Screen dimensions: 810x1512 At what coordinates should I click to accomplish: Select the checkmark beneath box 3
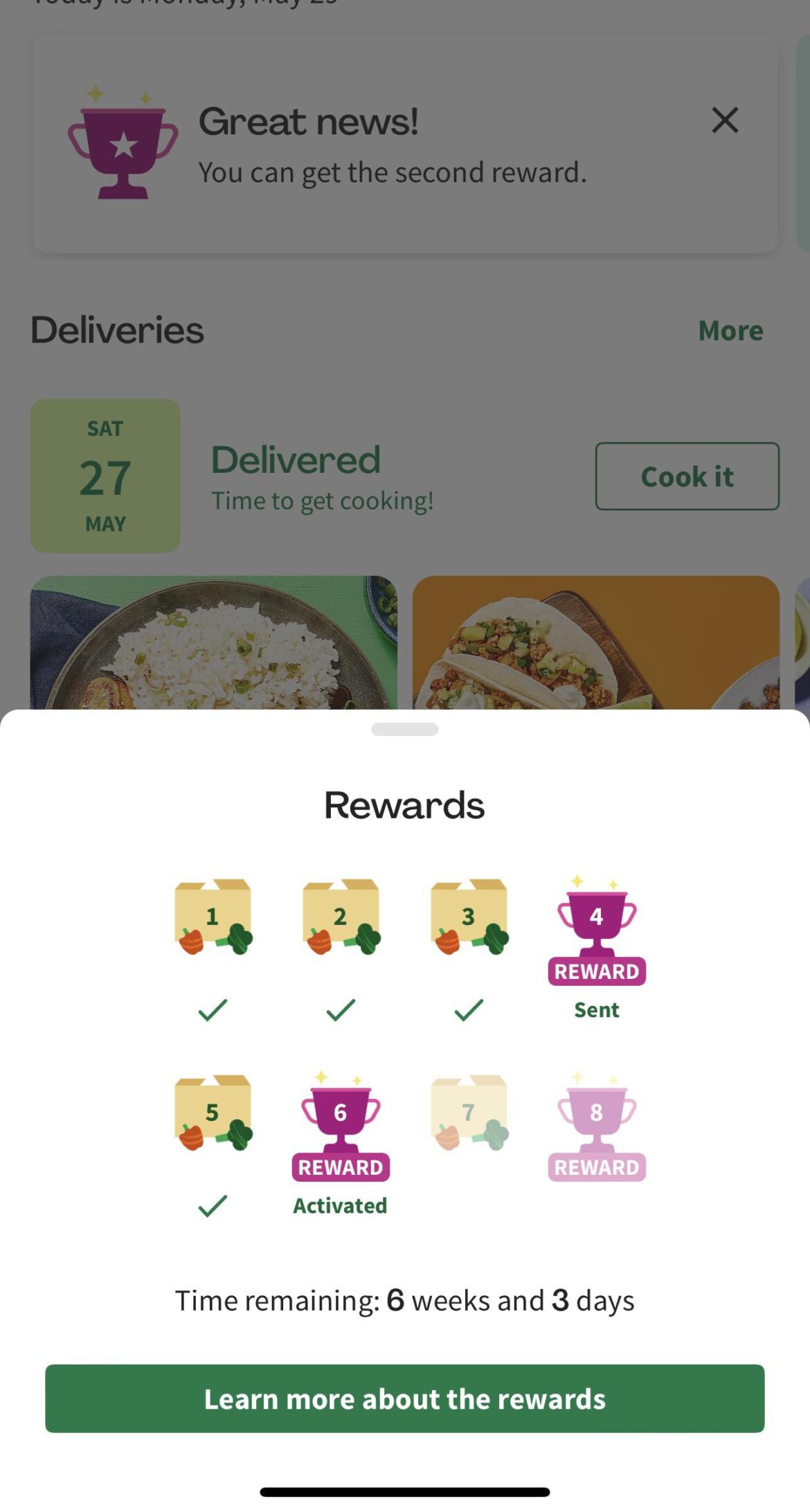click(x=467, y=1010)
